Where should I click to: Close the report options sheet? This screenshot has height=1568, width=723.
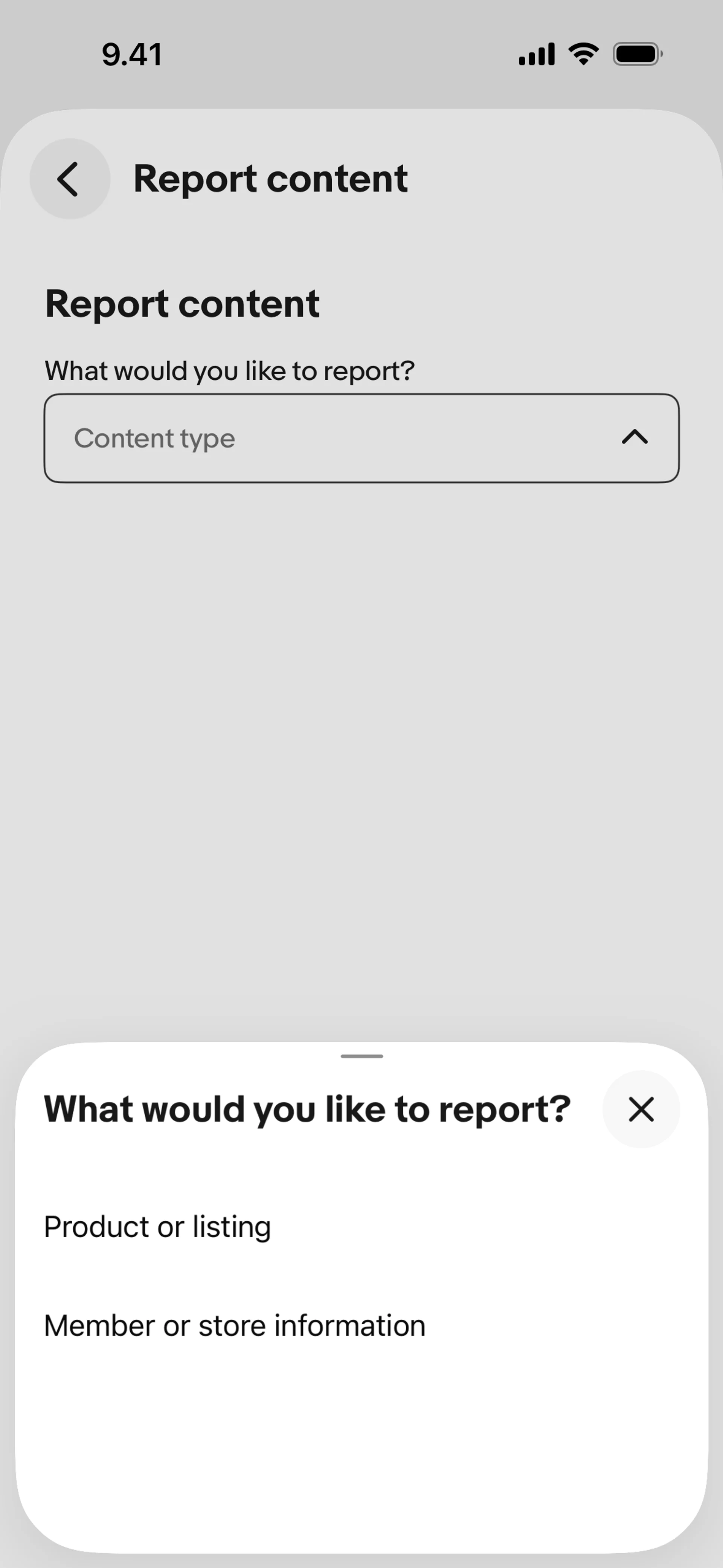click(640, 1109)
